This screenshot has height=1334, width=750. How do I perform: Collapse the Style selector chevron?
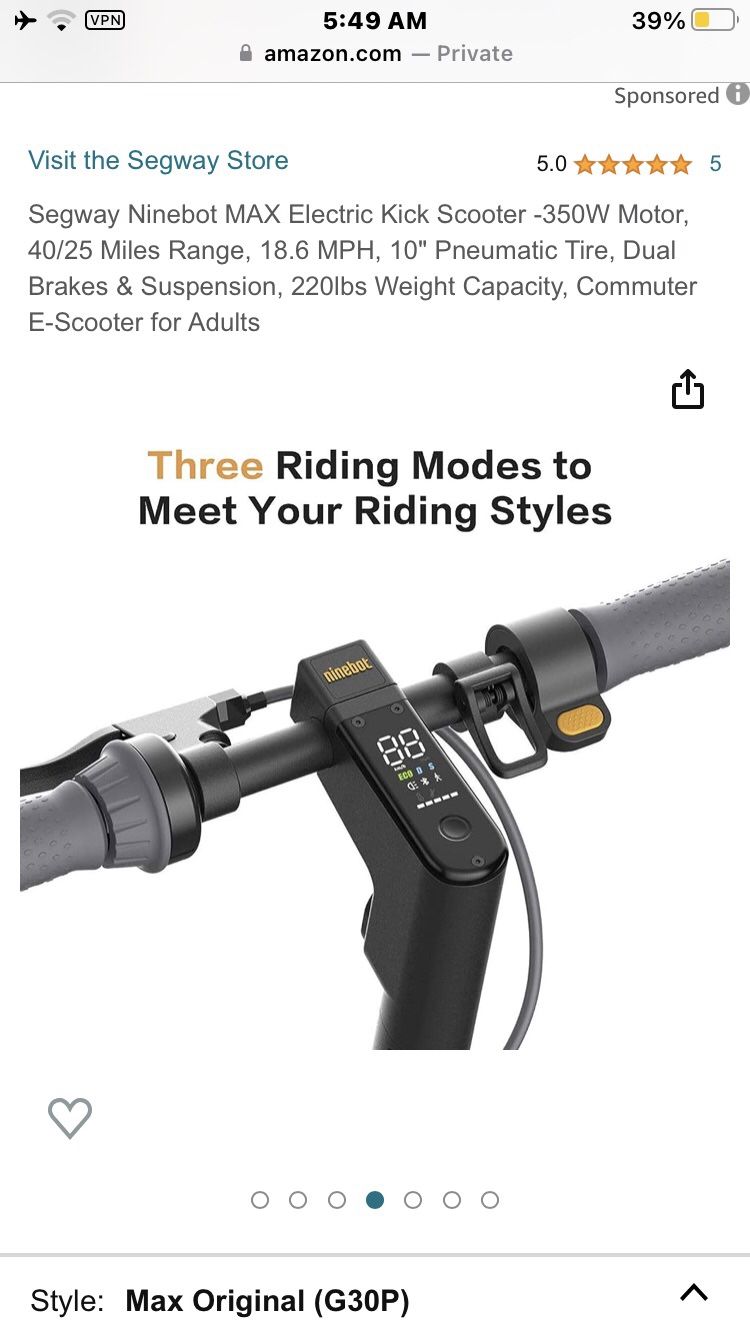[x=694, y=1292]
